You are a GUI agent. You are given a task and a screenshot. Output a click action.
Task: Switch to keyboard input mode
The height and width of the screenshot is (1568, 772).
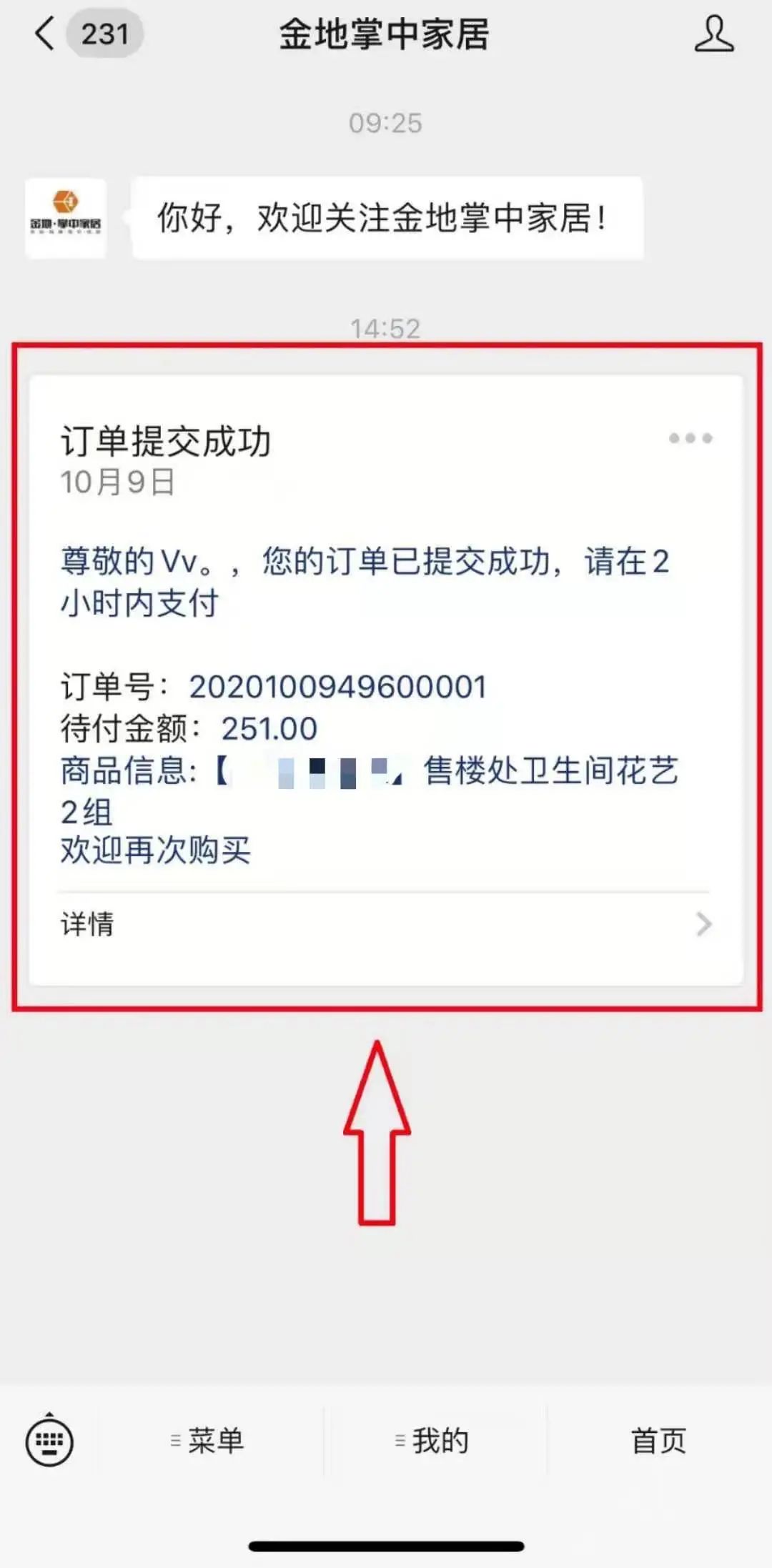[x=49, y=1441]
